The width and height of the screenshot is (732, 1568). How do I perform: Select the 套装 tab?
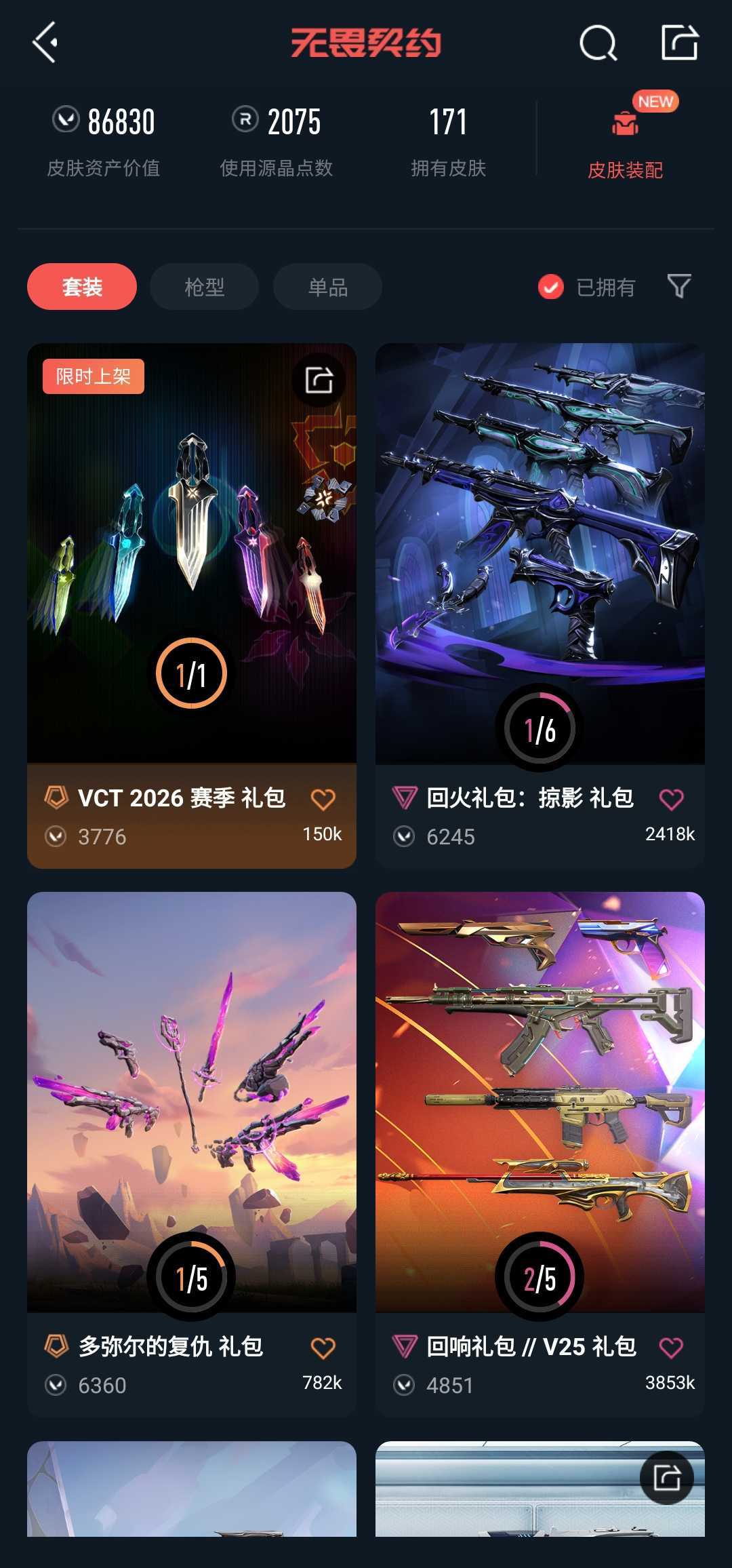coord(82,287)
